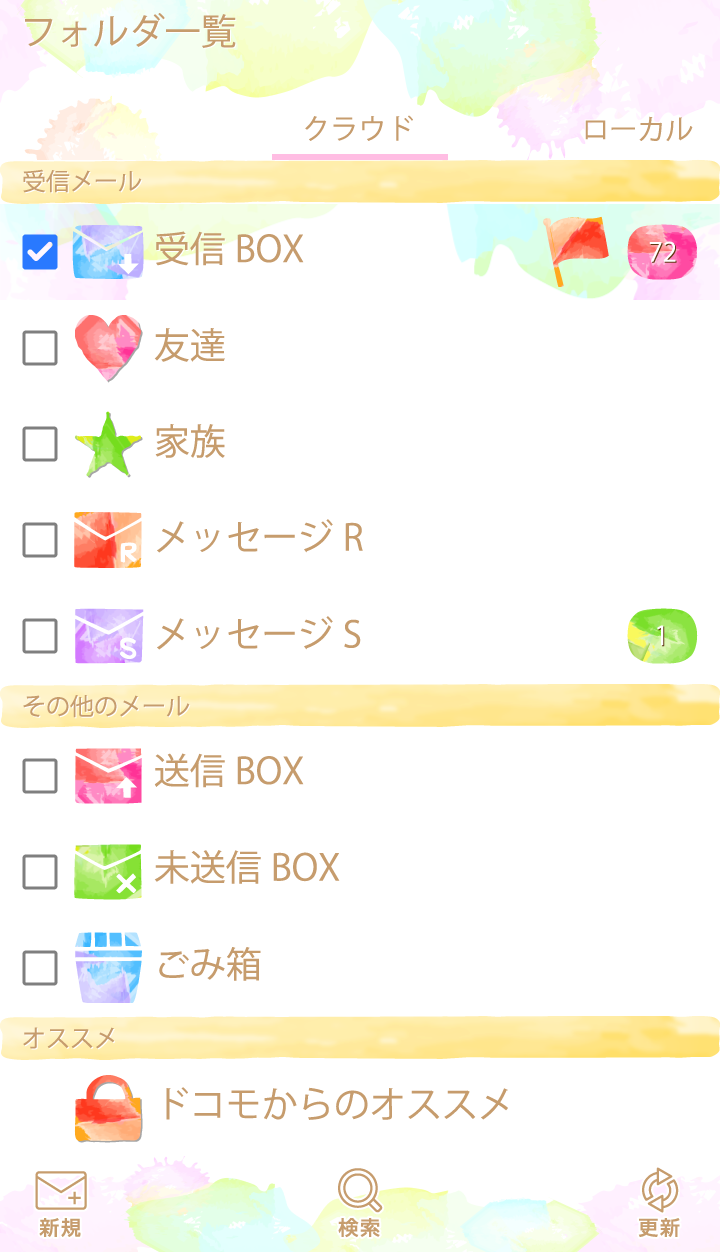Switch to the ローカル tab
720x1252 pixels.
pyautogui.click(x=637, y=129)
